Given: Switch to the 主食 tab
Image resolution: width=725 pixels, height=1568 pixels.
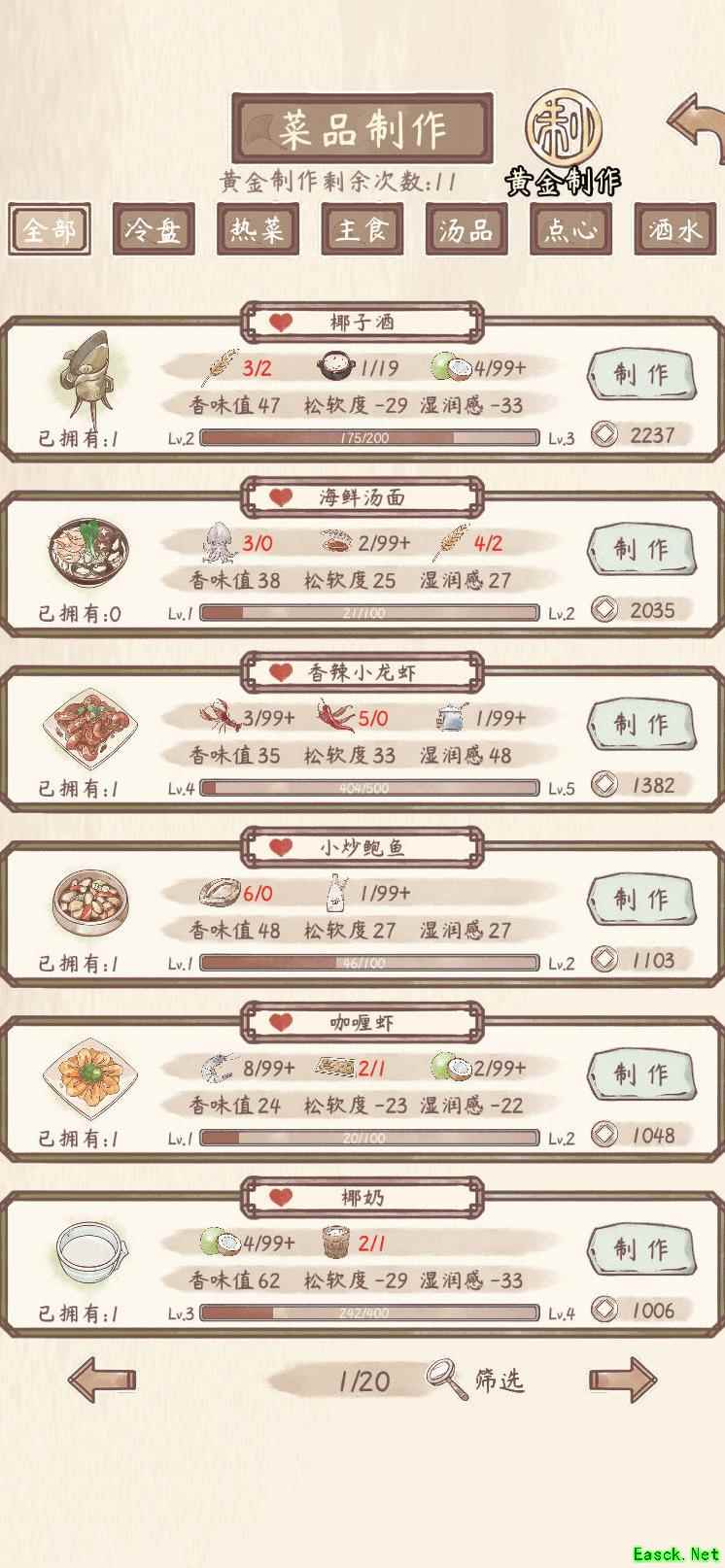Looking at the screenshot, I should [362, 230].
